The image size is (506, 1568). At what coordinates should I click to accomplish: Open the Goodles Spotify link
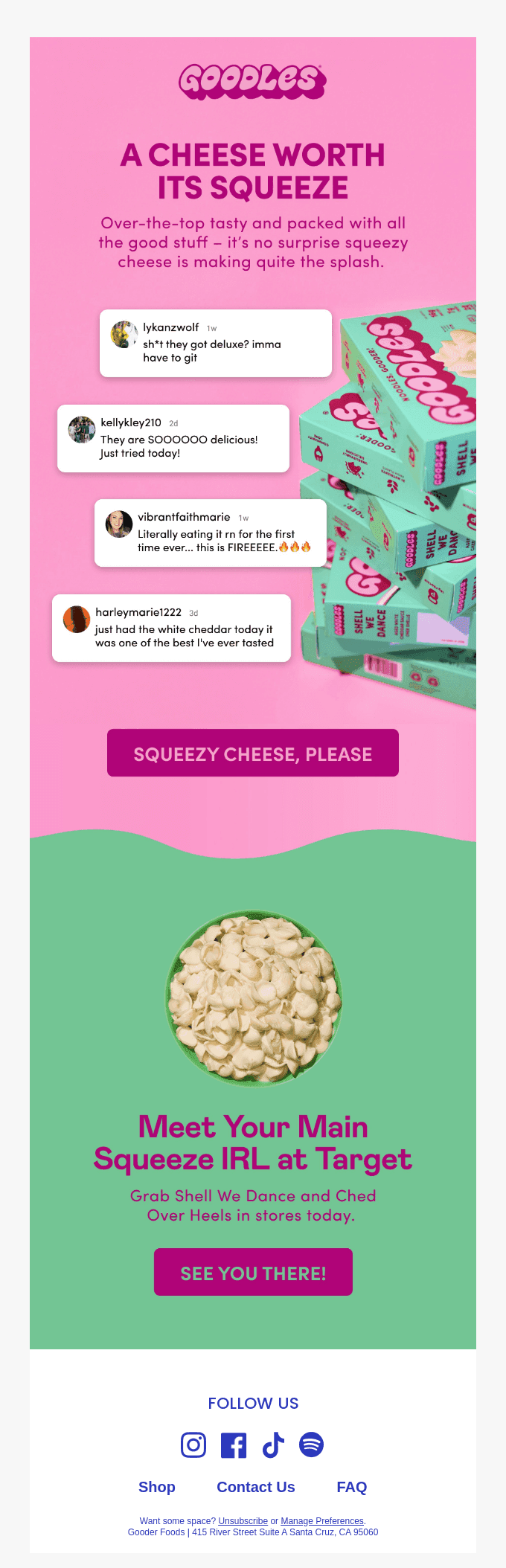pos(311,1445)
